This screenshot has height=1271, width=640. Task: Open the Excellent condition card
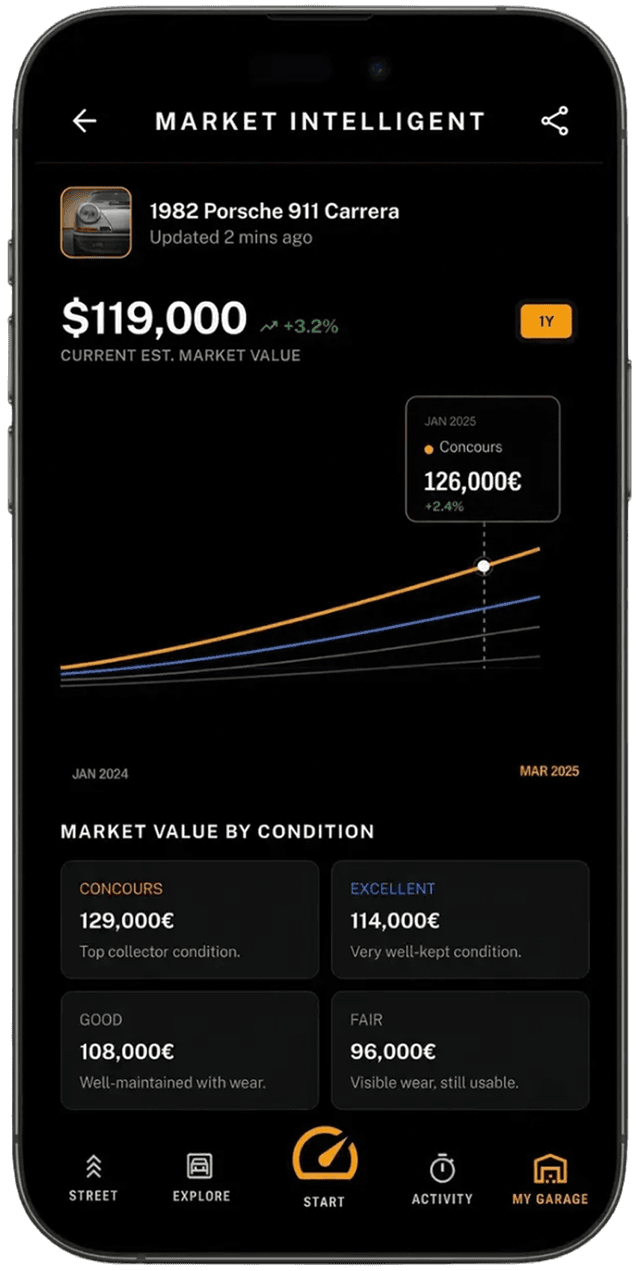pyautogui.click(x=460, y=919)
